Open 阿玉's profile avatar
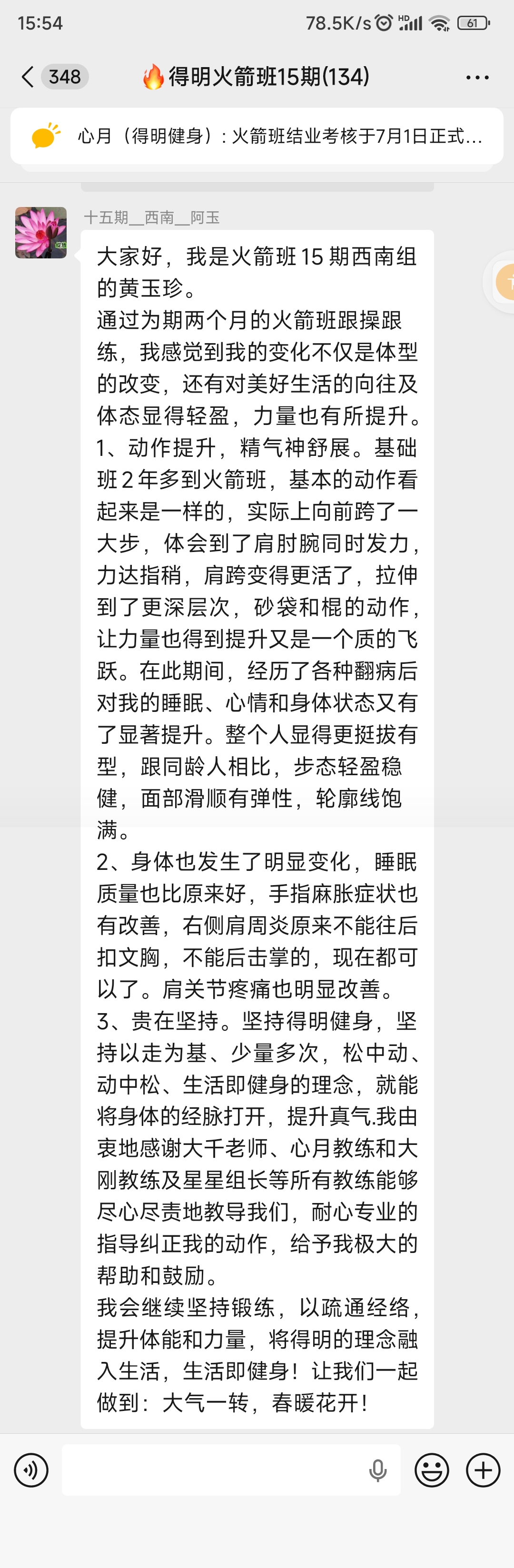Image resolution: width=514 pixels, height=1568 pixels. 41,233
